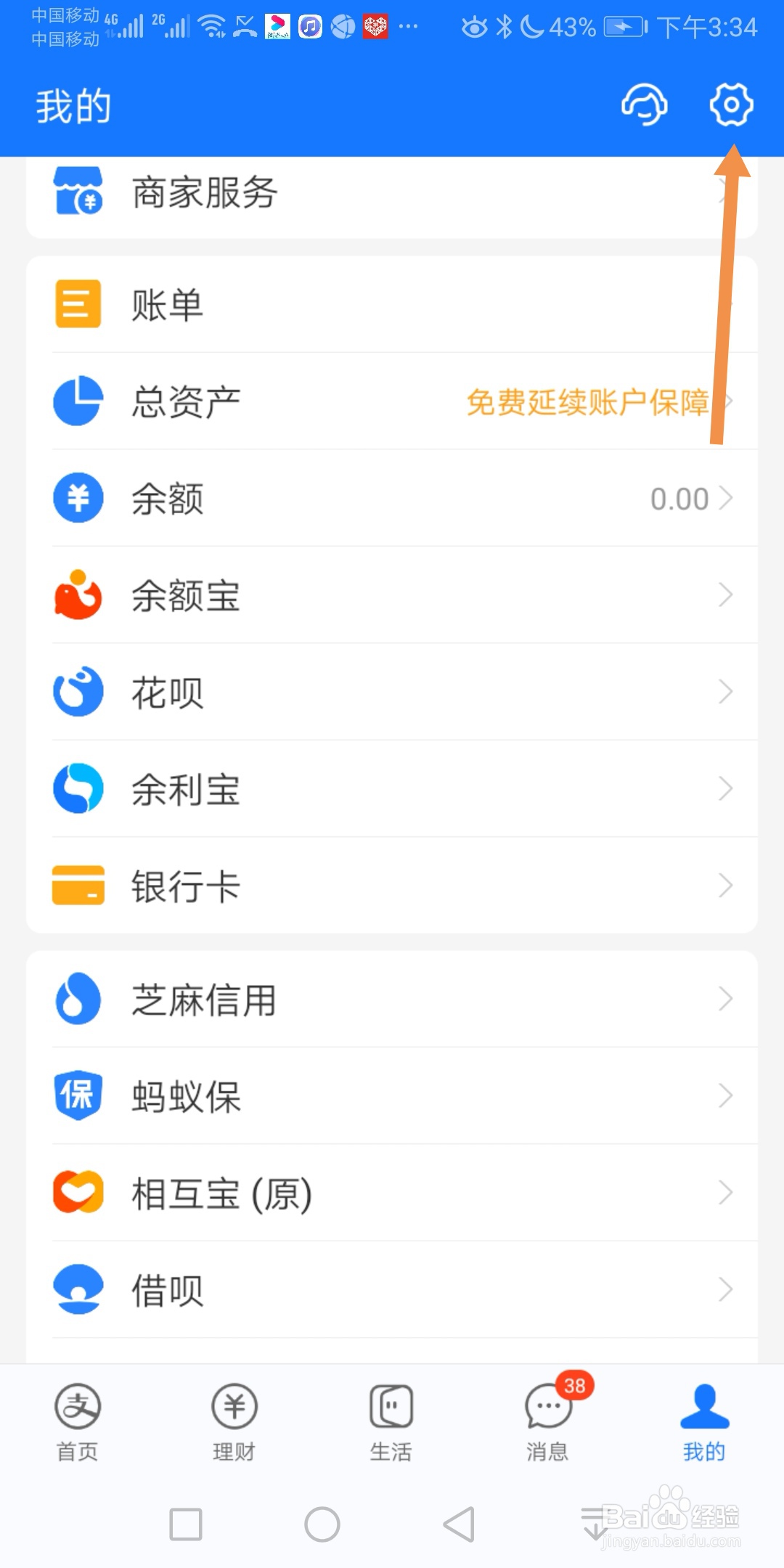Viewport: 784px width, 1568px height.
Task: Open the 蚂蚁保 insurance shield icon
Action: coord(78,1096)
